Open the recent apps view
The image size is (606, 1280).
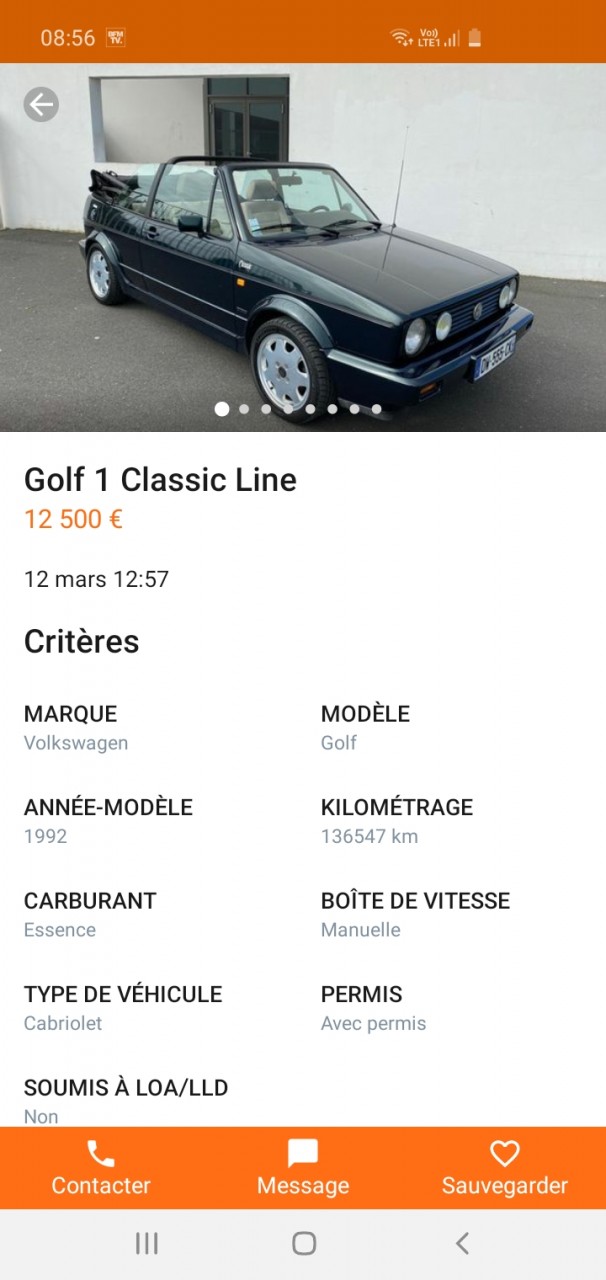[147, 1243]
